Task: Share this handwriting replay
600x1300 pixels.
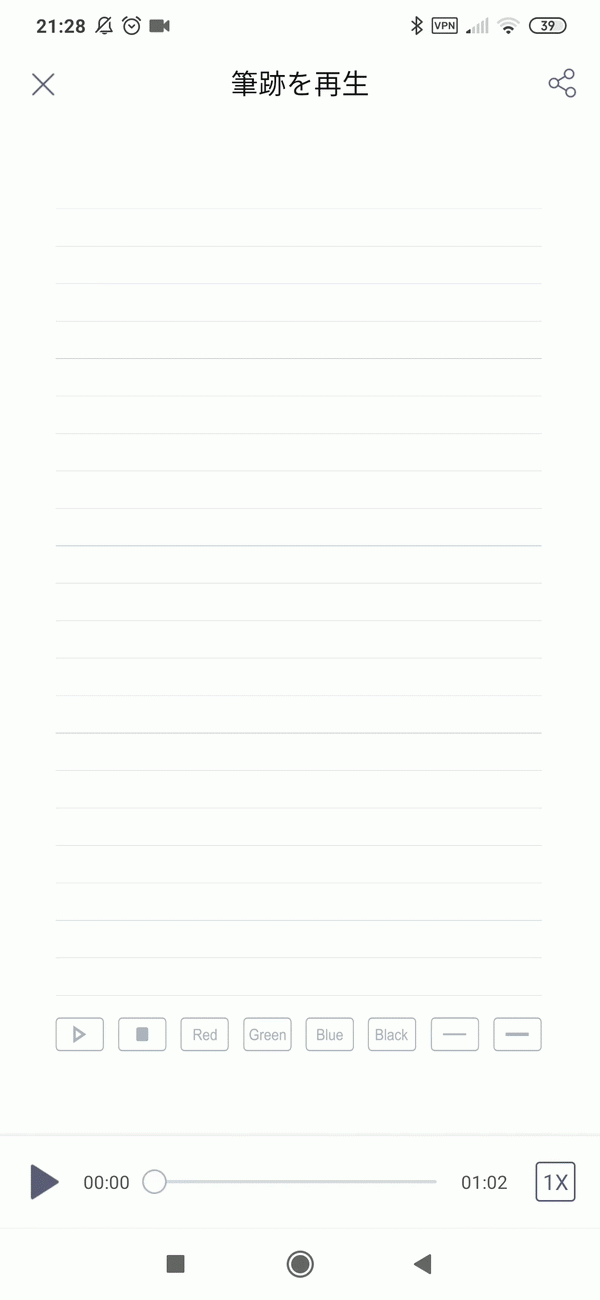Action: [562, 84]
